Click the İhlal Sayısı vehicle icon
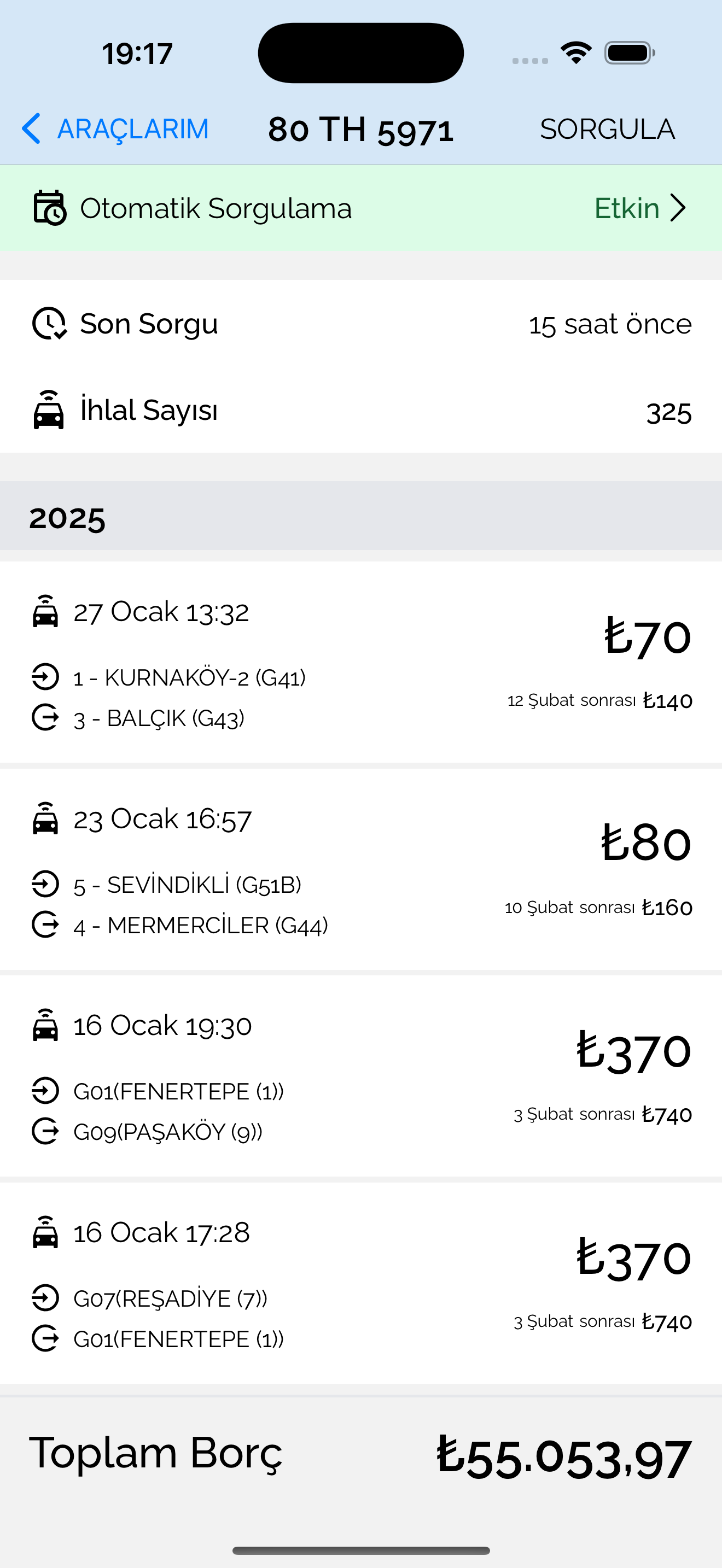This screenshot has width=722, height=1568. pos(49,409)
